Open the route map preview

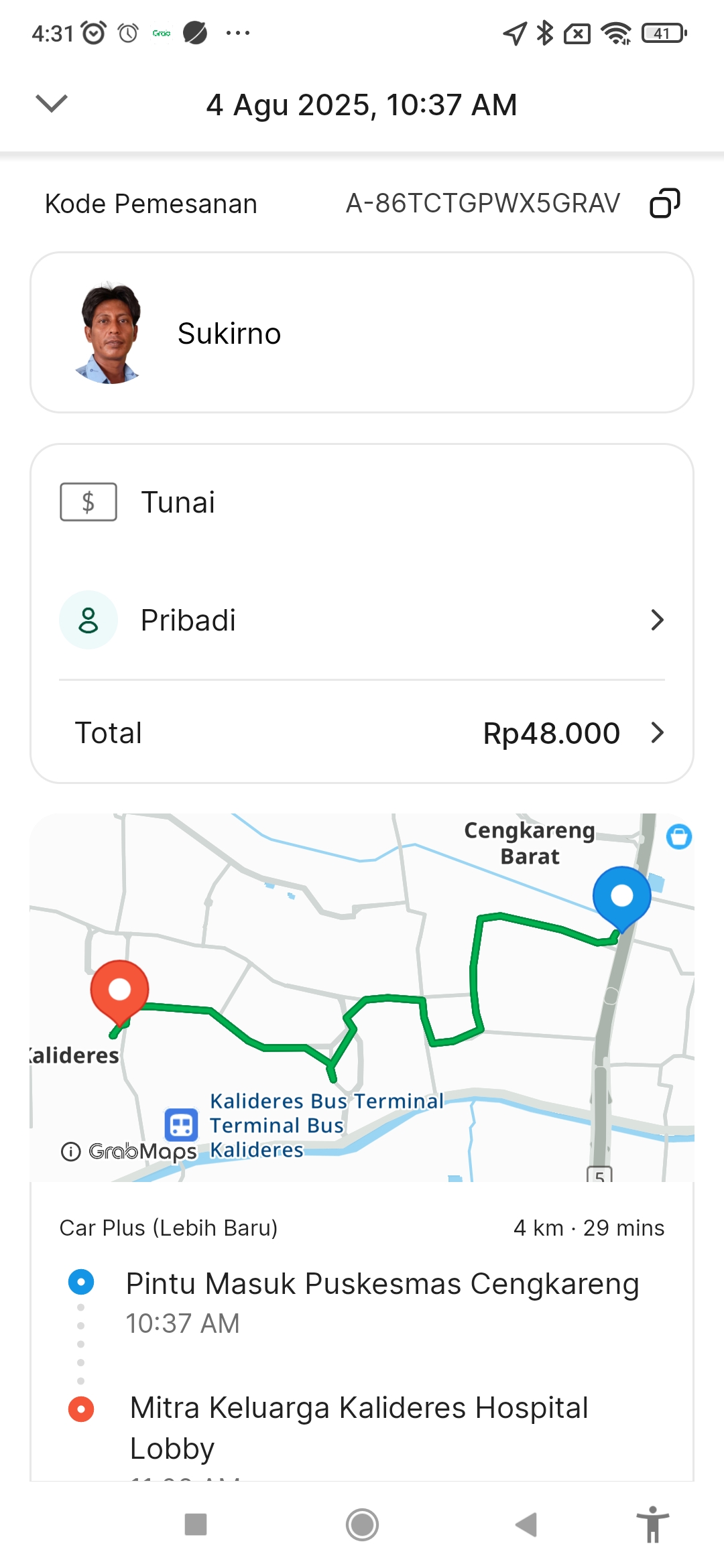coord(362,972)
